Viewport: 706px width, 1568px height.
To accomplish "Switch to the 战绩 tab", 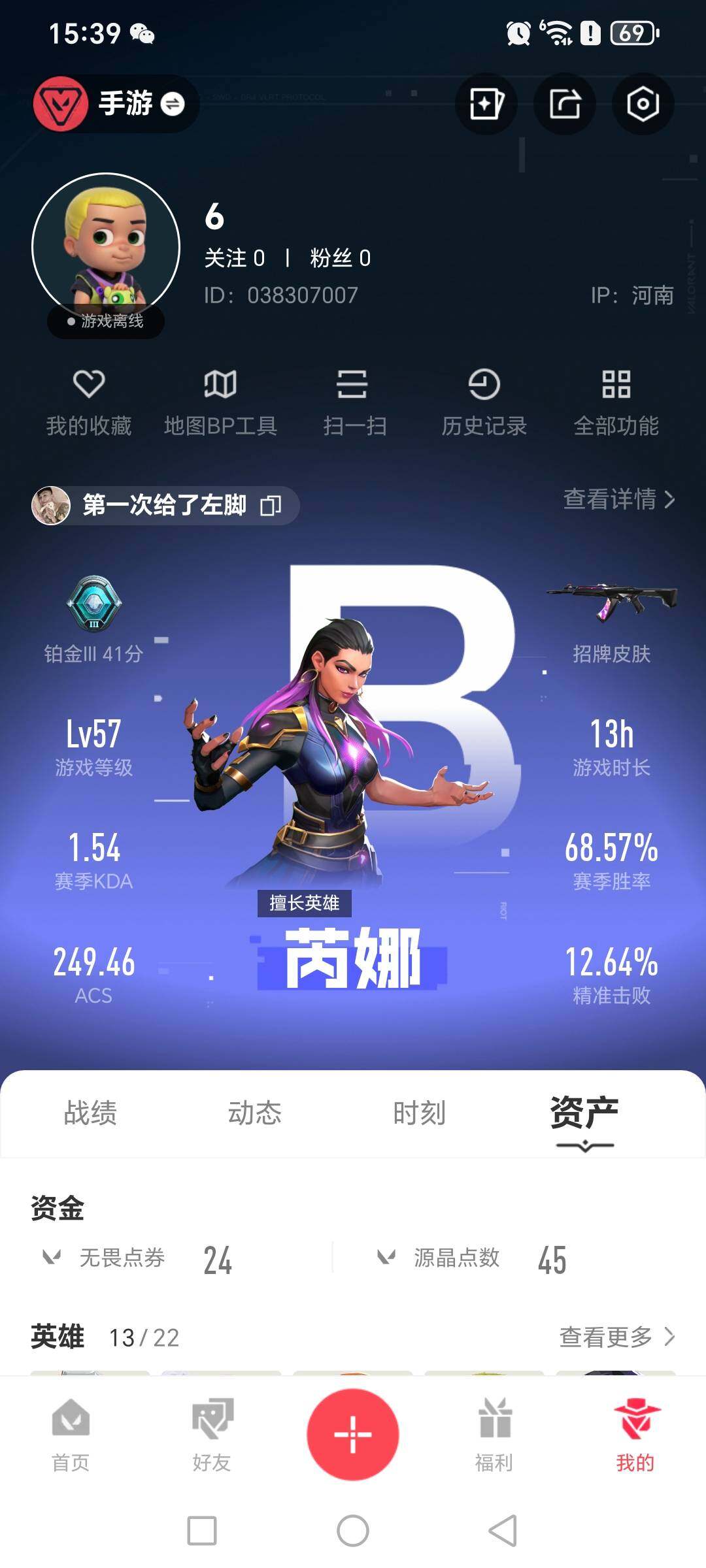I will tap(90, 1113).
